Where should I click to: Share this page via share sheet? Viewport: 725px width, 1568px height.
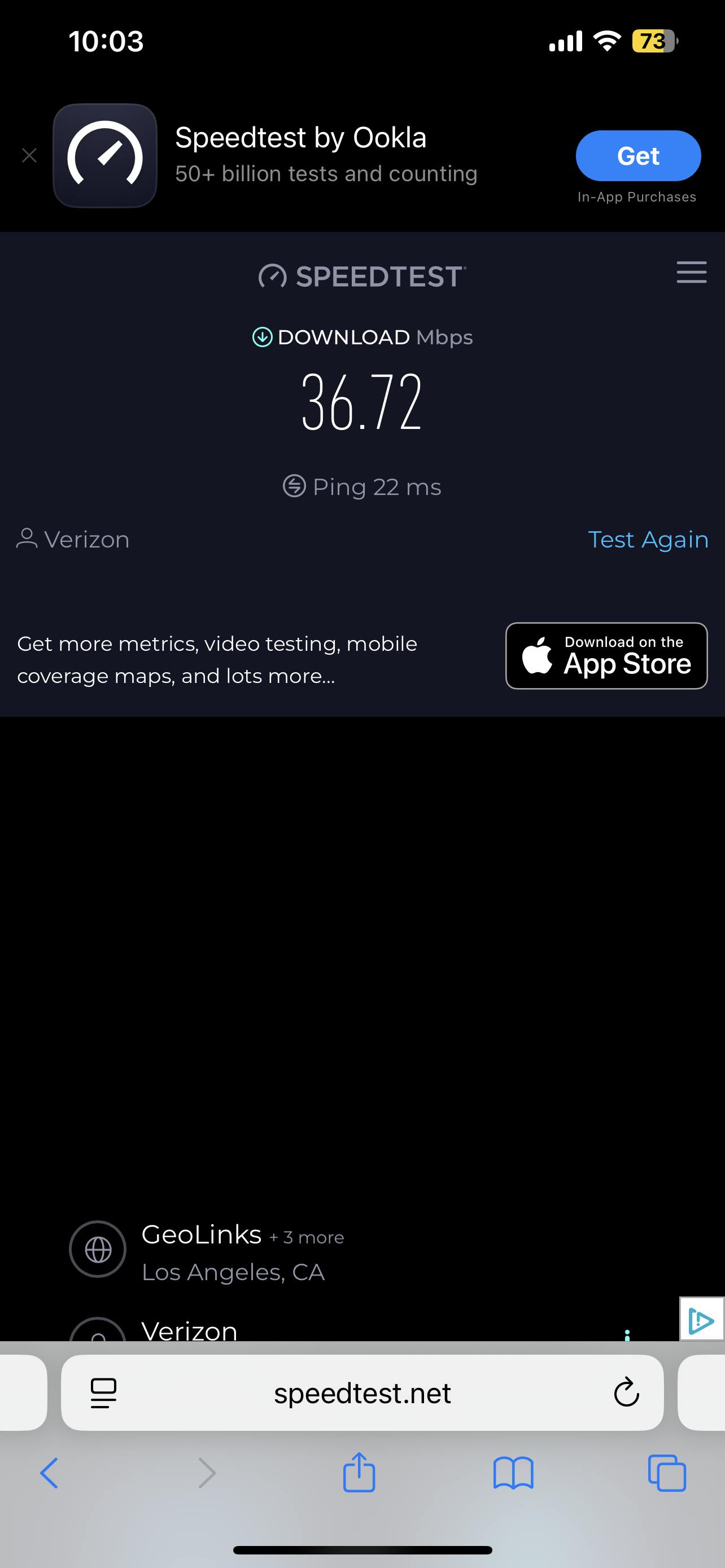(359, 1474)
